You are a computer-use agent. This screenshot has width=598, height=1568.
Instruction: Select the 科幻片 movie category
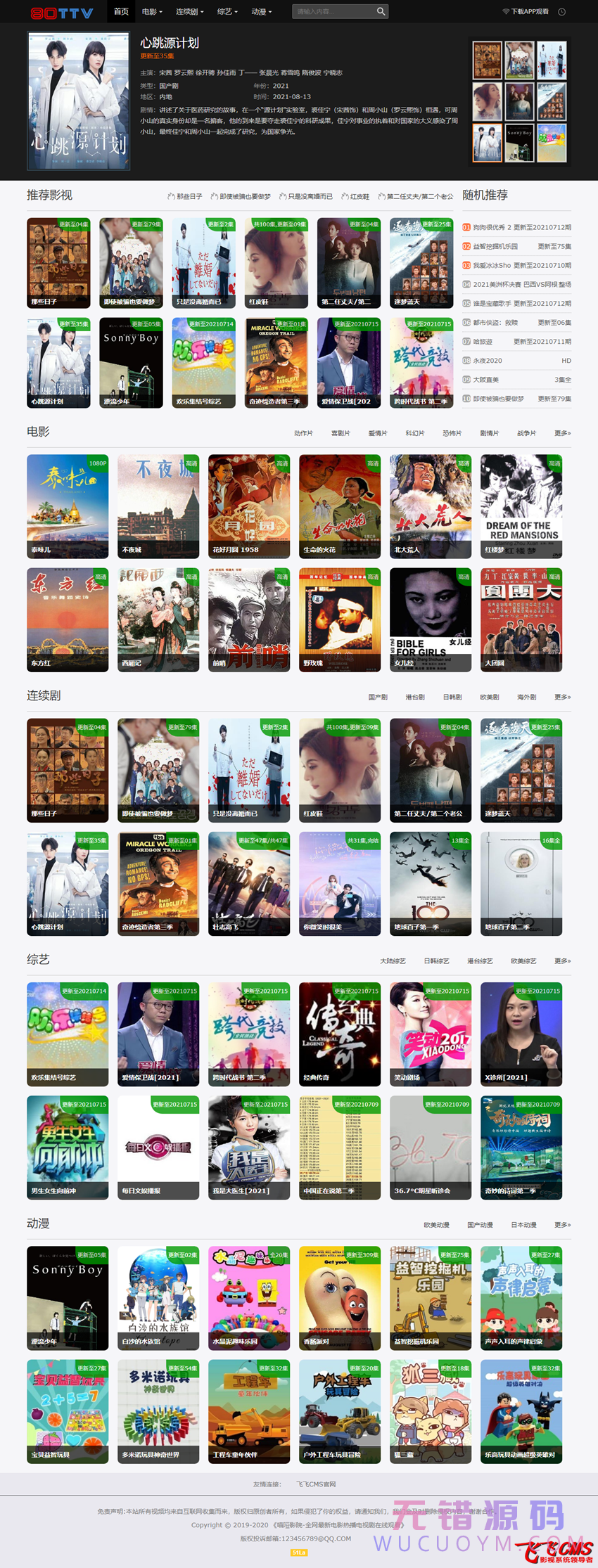[x=415, y=433]
